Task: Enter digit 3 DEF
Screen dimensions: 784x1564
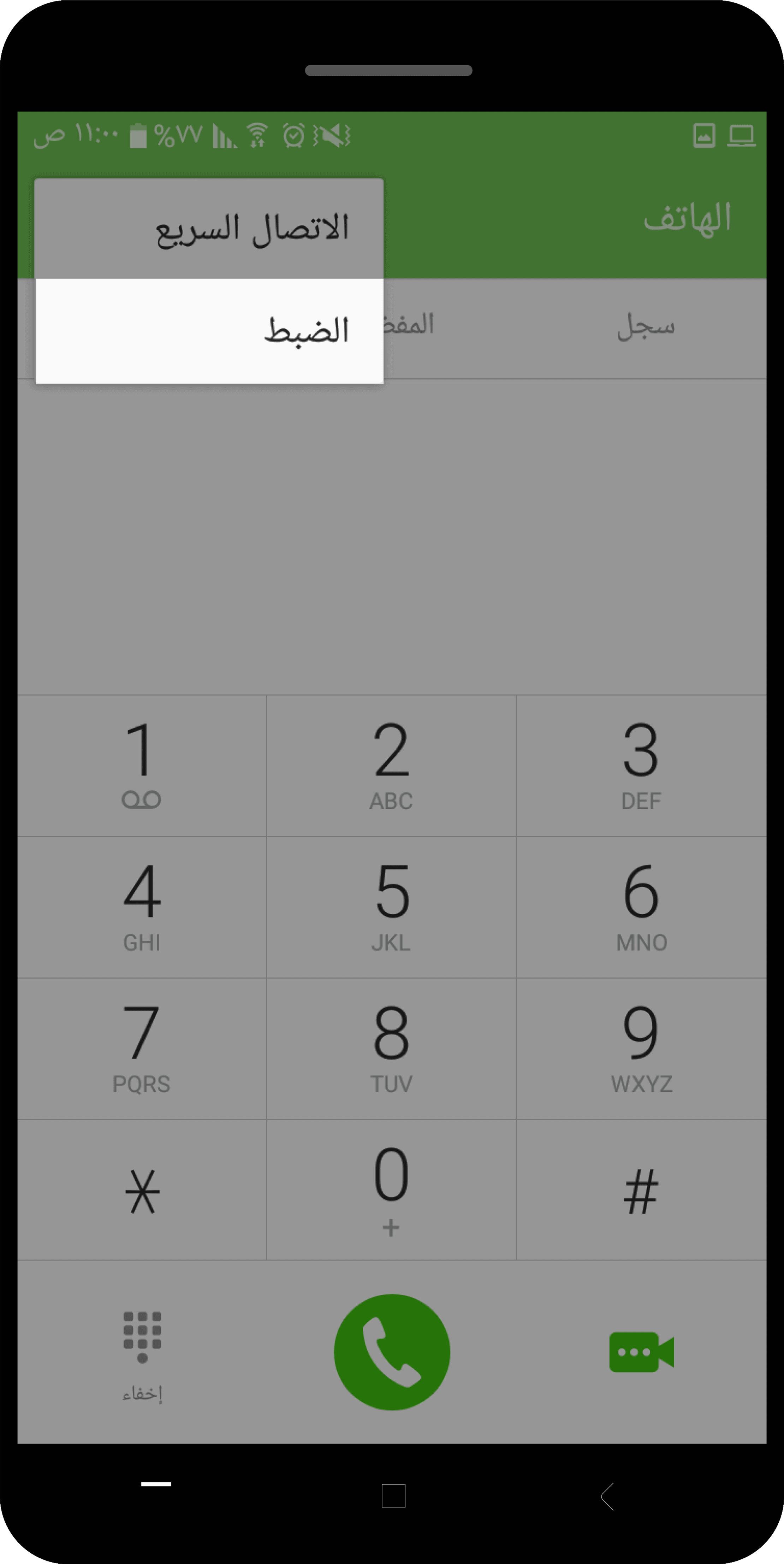Action: pos(641,765)
